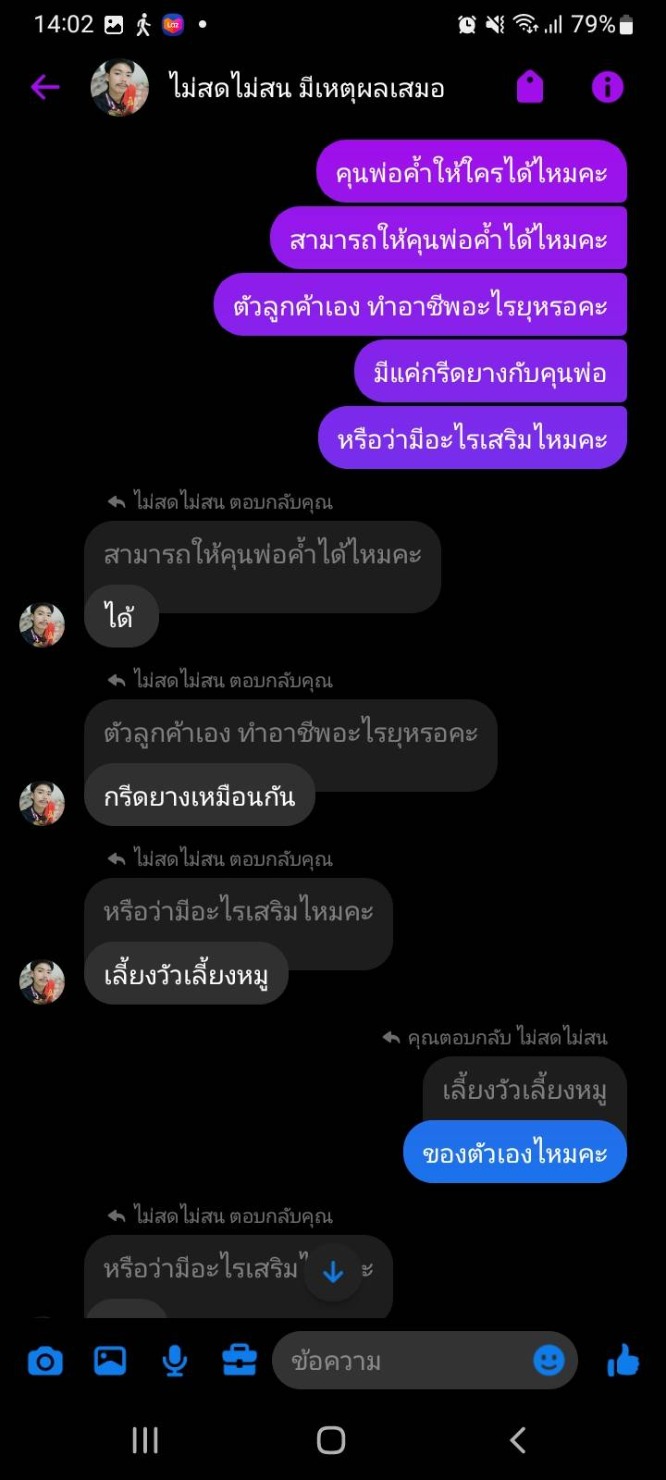Tap the system back button

(518, 1440)
